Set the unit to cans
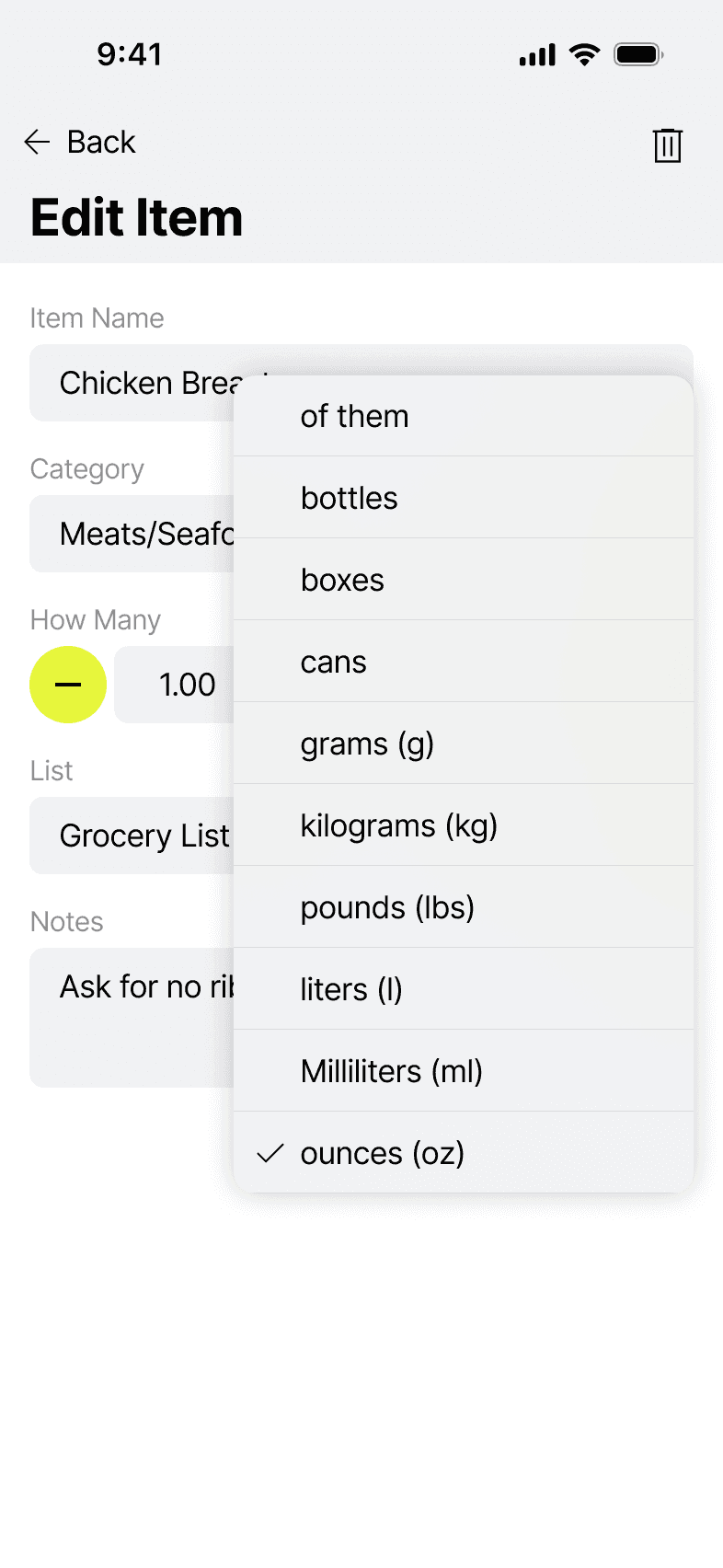The image size is (723, 1568). (x=464, y=662)
